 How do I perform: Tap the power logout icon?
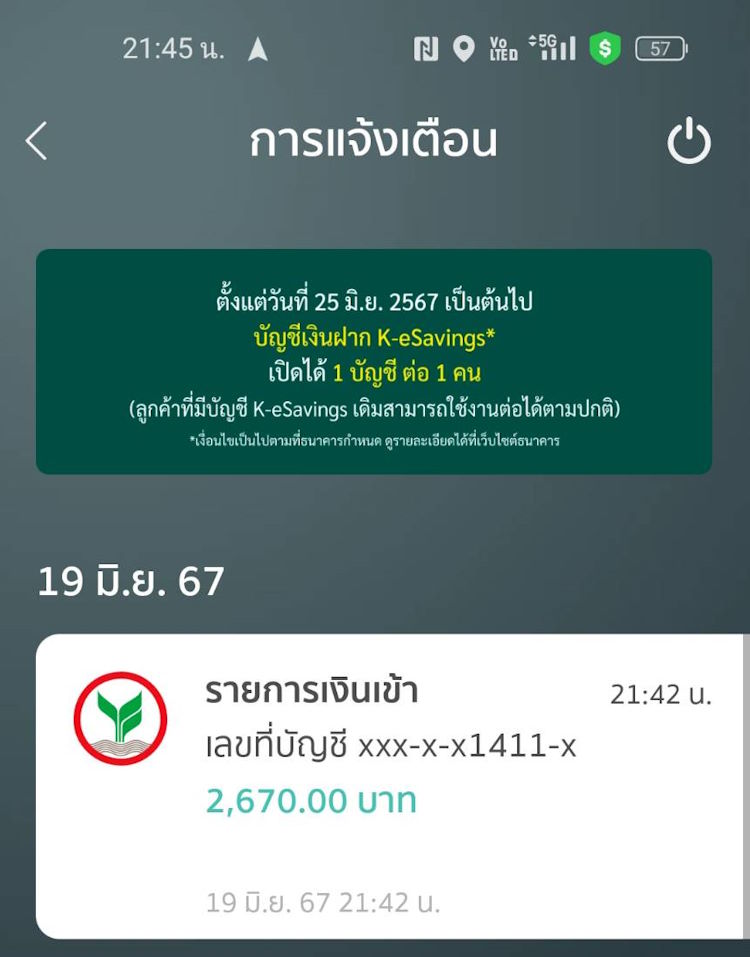click(688, 143)
